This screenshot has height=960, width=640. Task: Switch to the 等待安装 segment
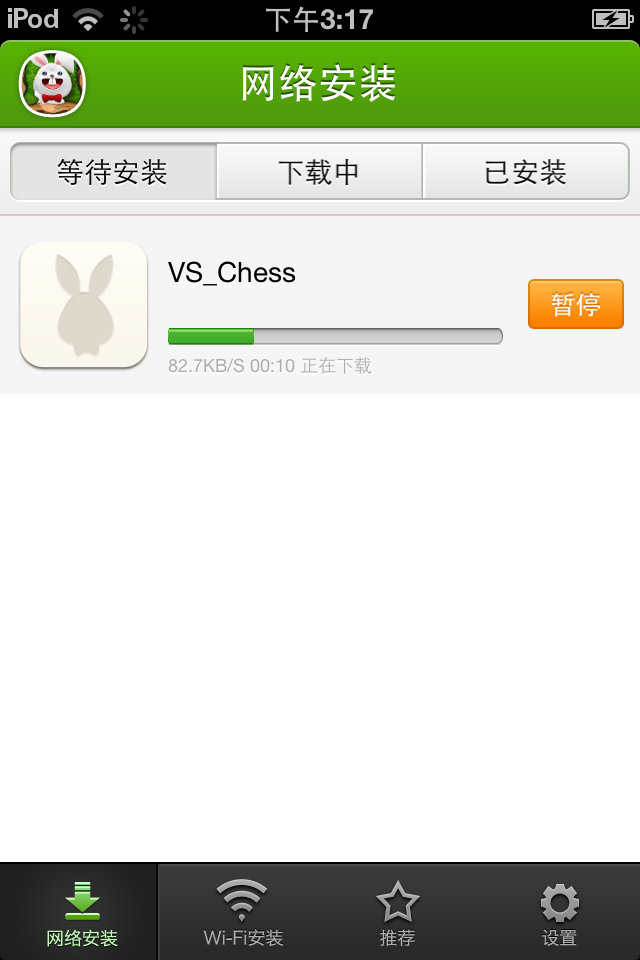(113, 172)
